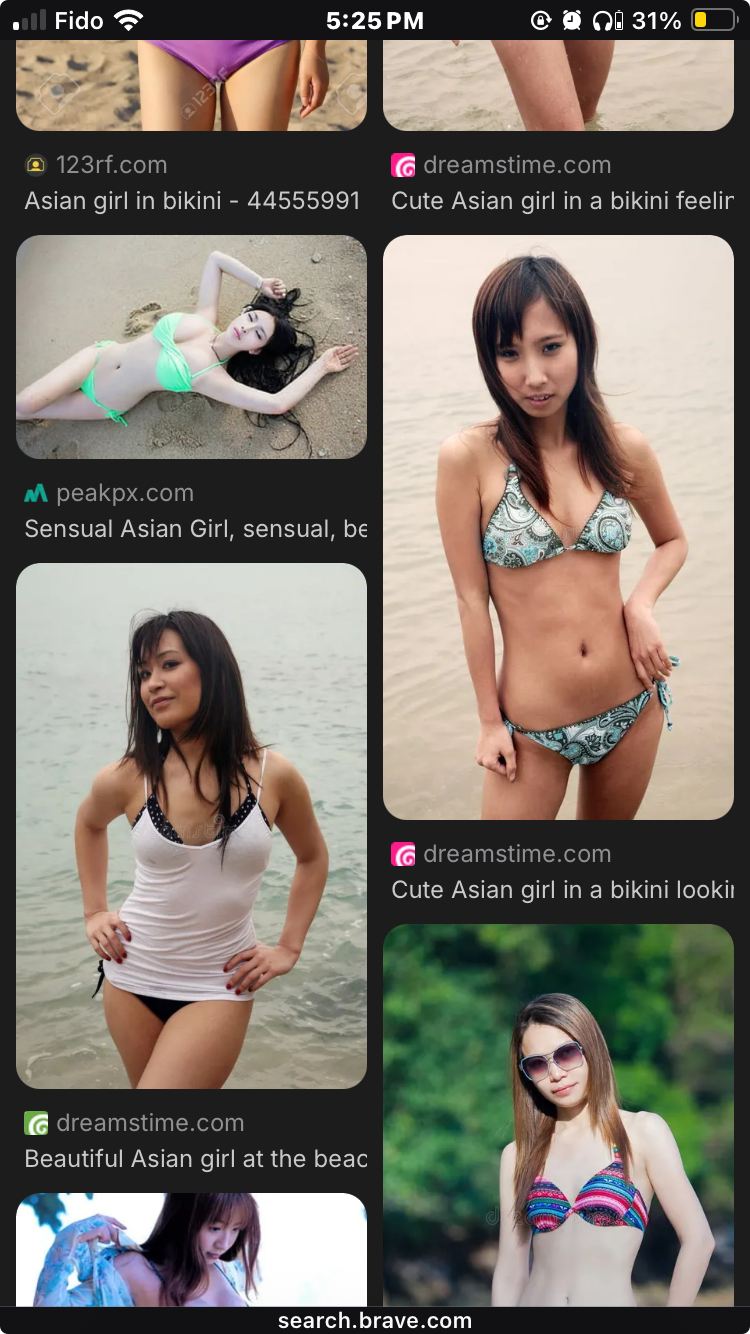The image size is (750, 1334).
Task: Open the peakpx.com beach image result
Action: coord(191,347)
